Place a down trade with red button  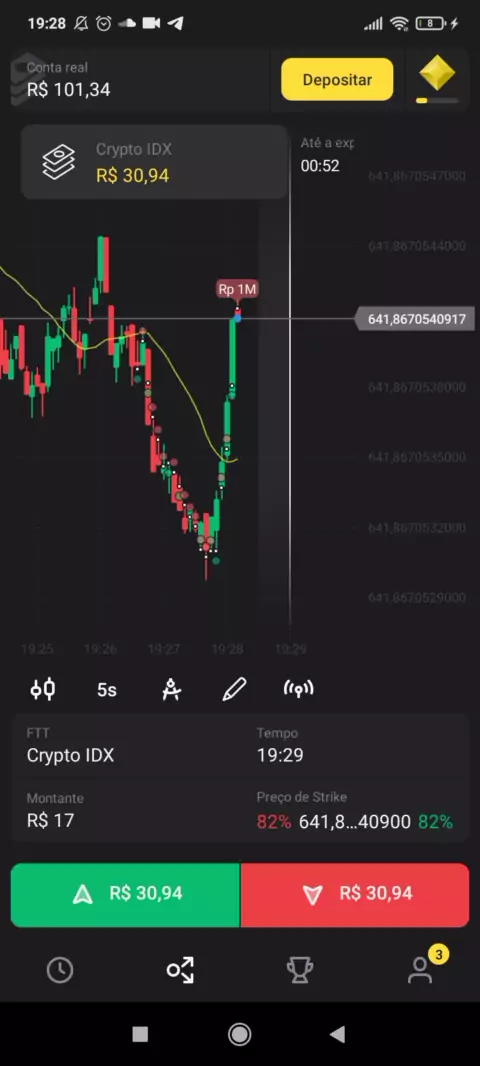[355, 895]
